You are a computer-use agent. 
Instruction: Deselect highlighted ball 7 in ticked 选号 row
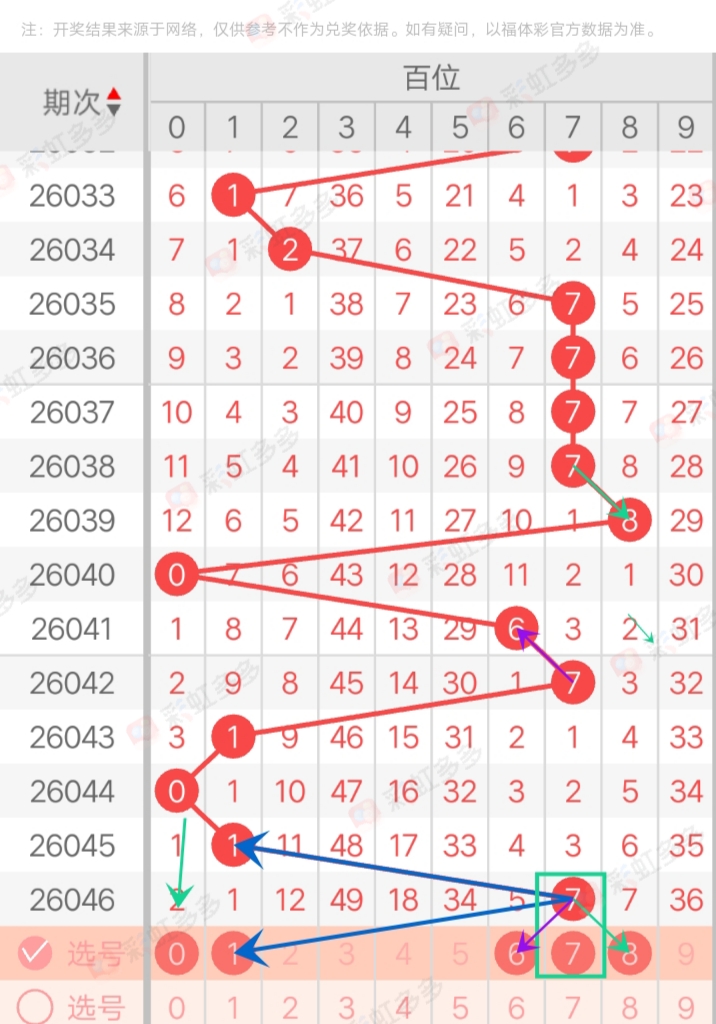573,953
